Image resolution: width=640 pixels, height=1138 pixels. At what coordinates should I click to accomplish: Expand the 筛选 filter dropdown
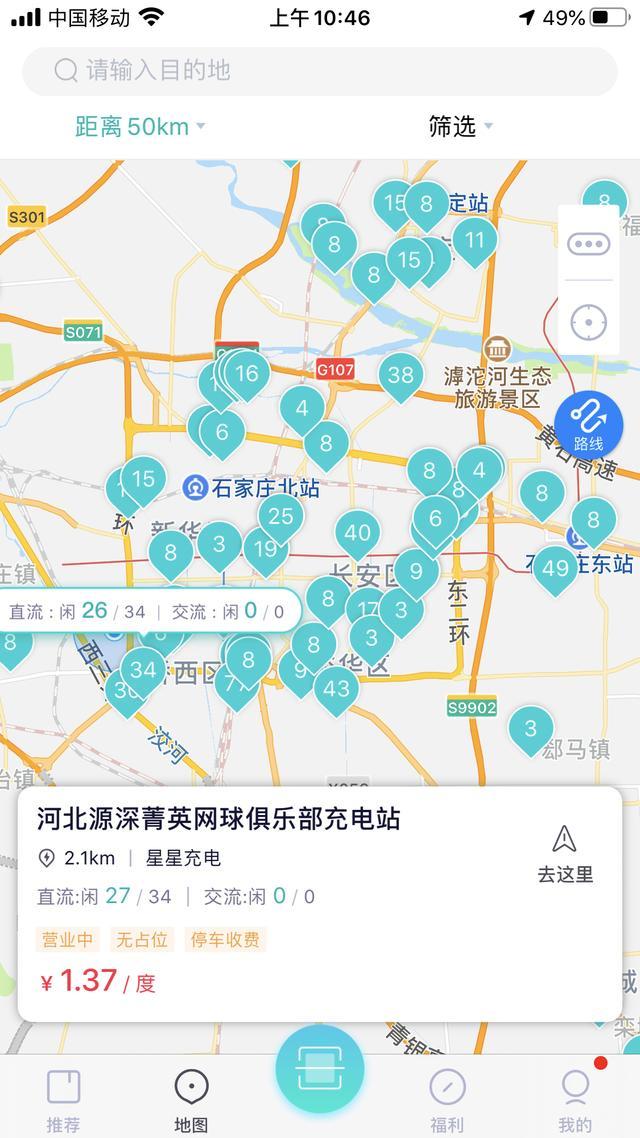pyautogui.click(x=460, y=127)
